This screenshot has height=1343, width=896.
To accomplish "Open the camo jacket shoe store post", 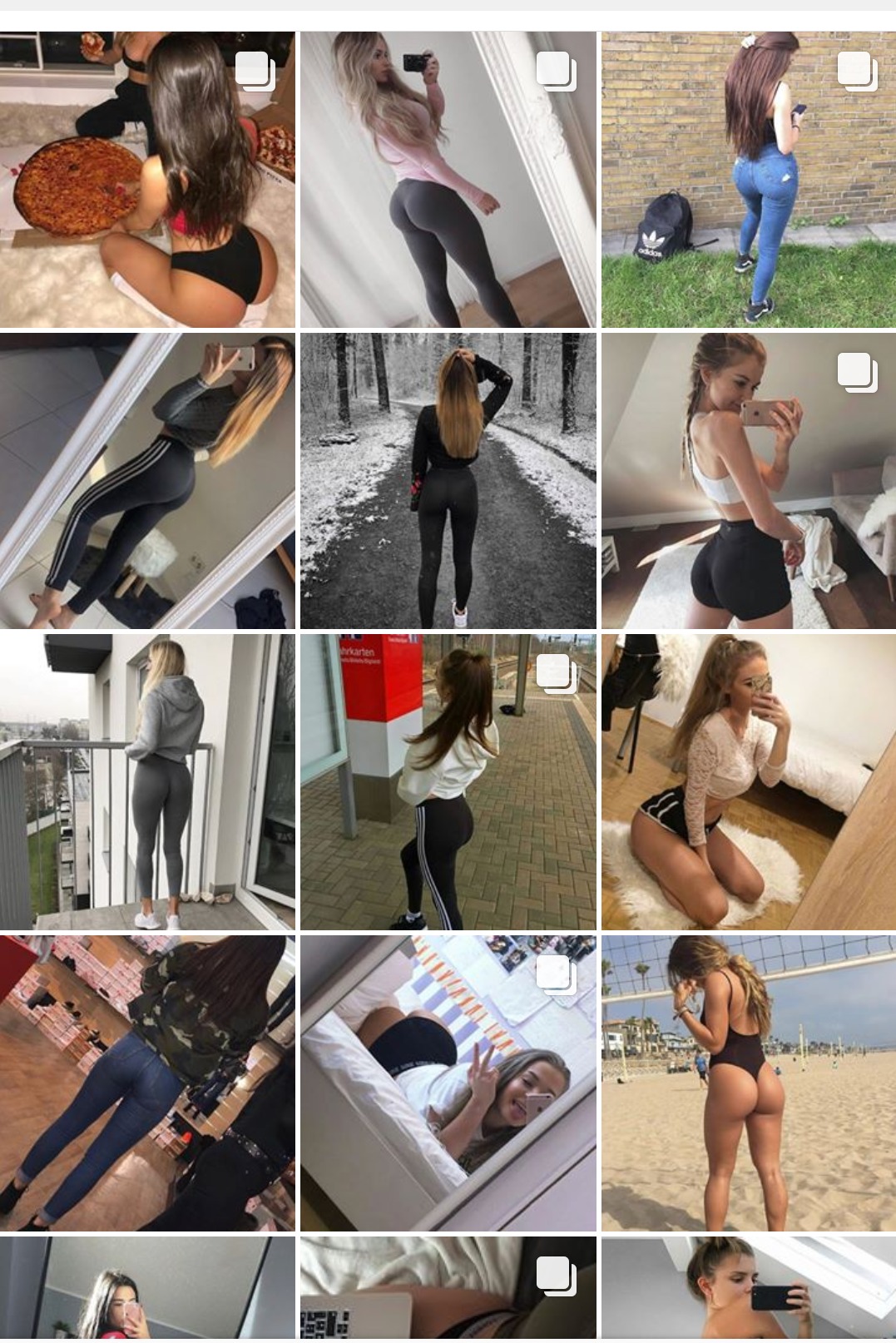I will [147, 1083].
